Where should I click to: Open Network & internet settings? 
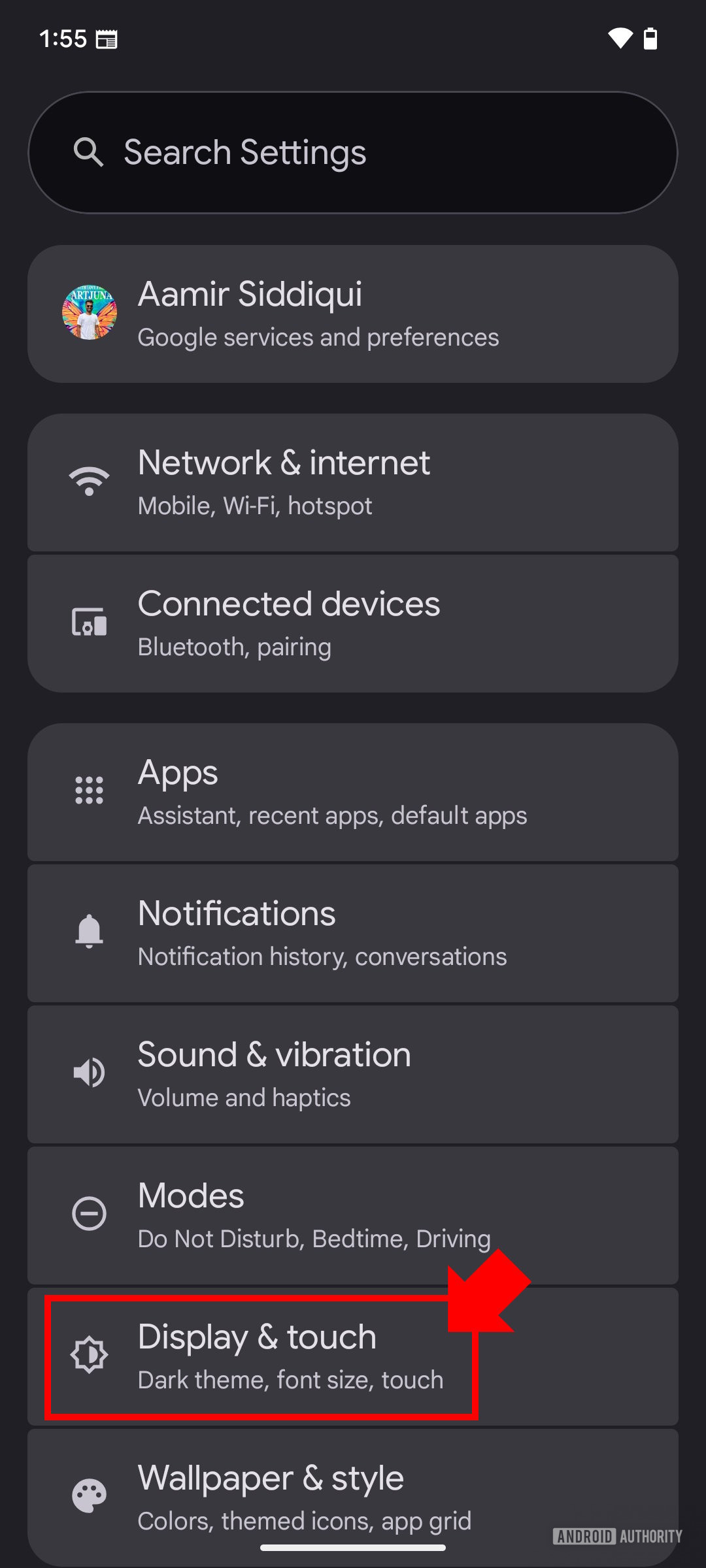(353, 482)
